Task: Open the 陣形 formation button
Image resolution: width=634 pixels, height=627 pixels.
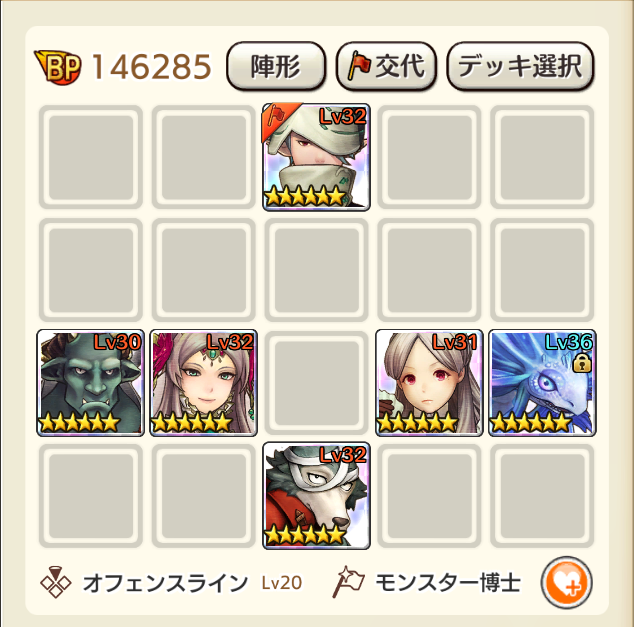Action: pos(276,67)
